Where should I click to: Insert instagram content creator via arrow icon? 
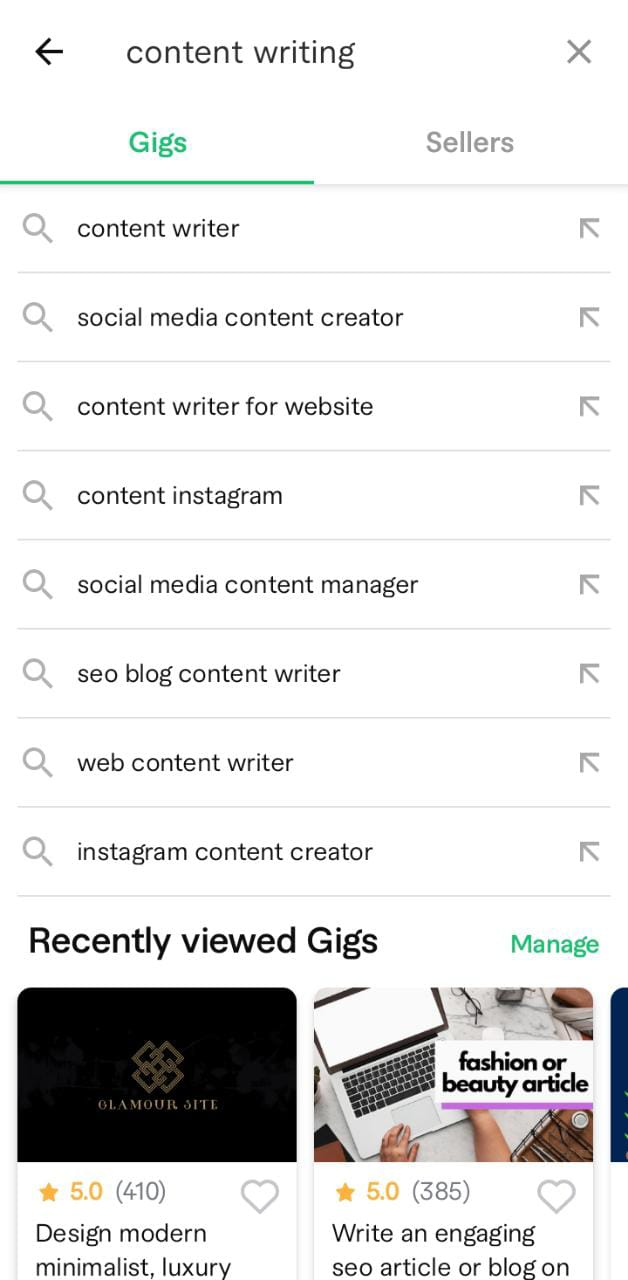click(x=589, y=851)
